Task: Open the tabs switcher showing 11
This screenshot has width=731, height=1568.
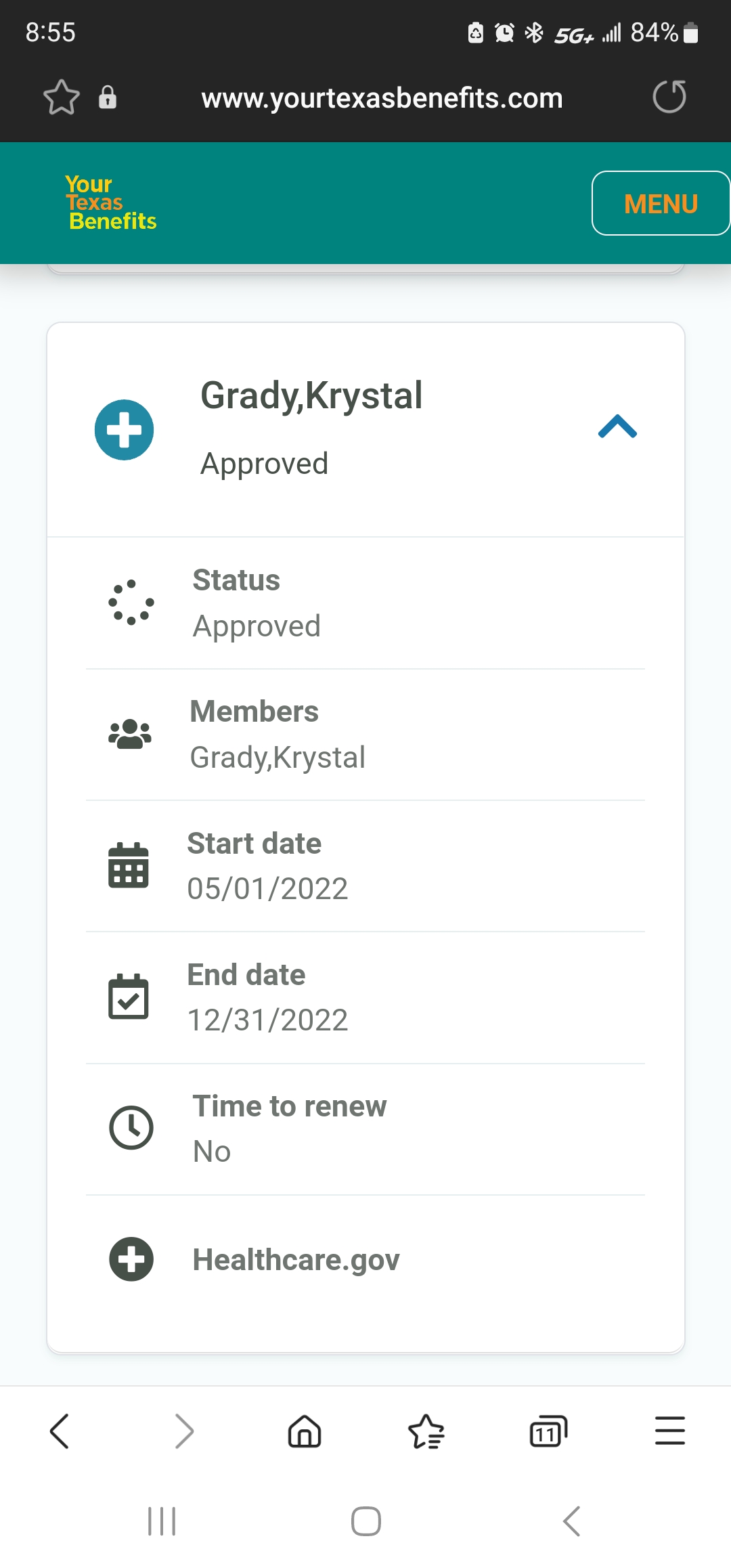Action: [548, 1431]
